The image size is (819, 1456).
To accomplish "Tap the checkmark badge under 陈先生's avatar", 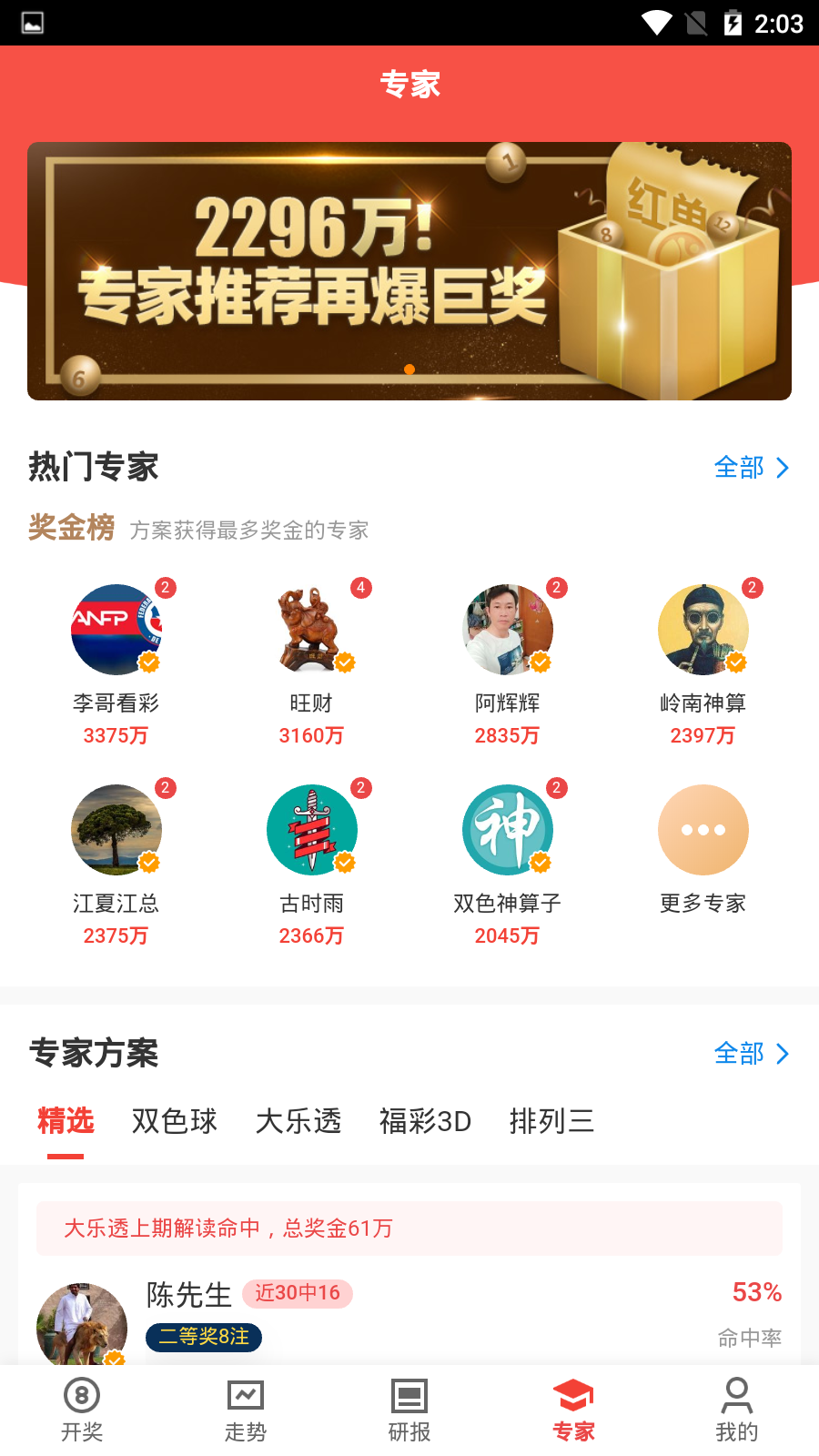I will 116,1360.
